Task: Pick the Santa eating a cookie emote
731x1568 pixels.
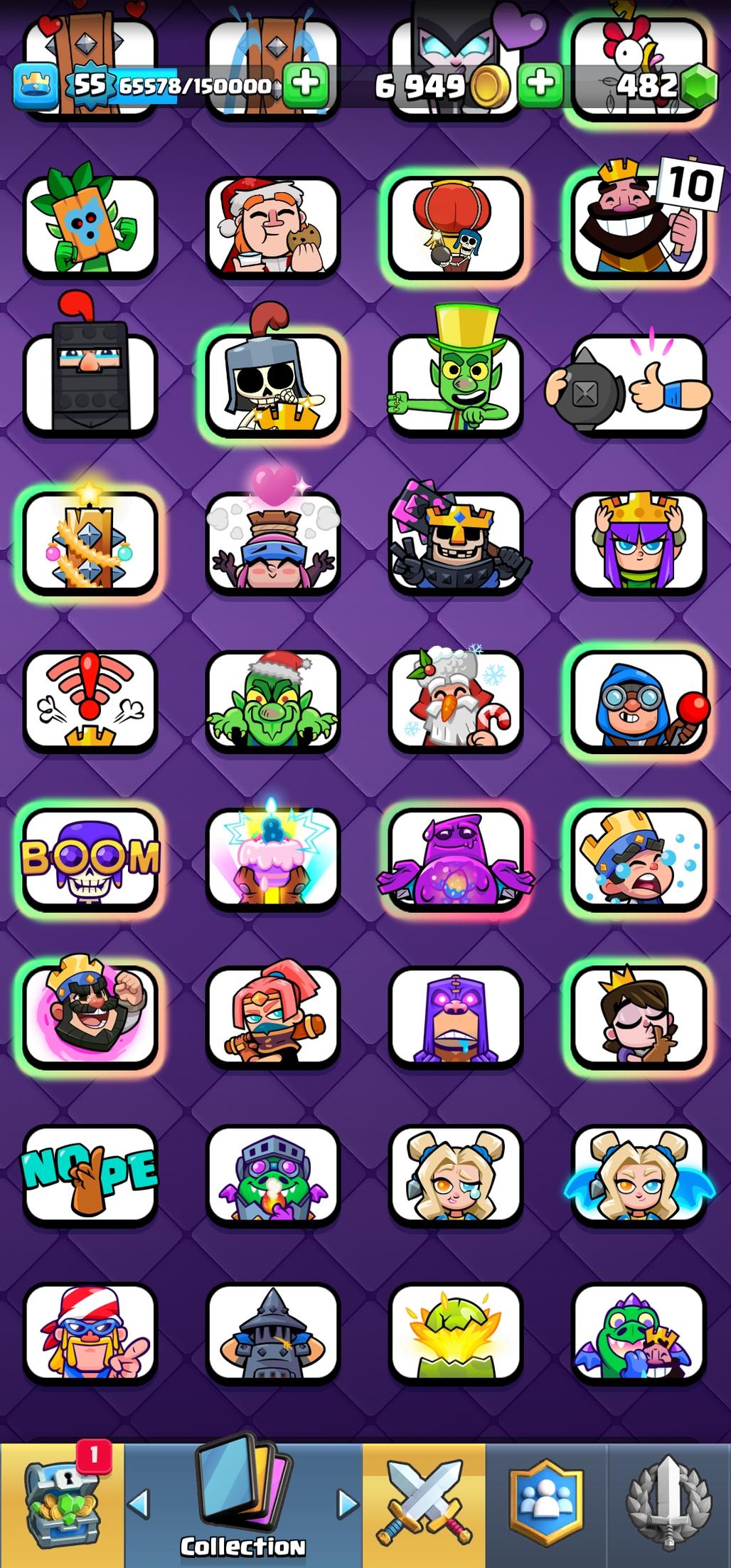Action: pyautogui.click(x=273, y=226)
